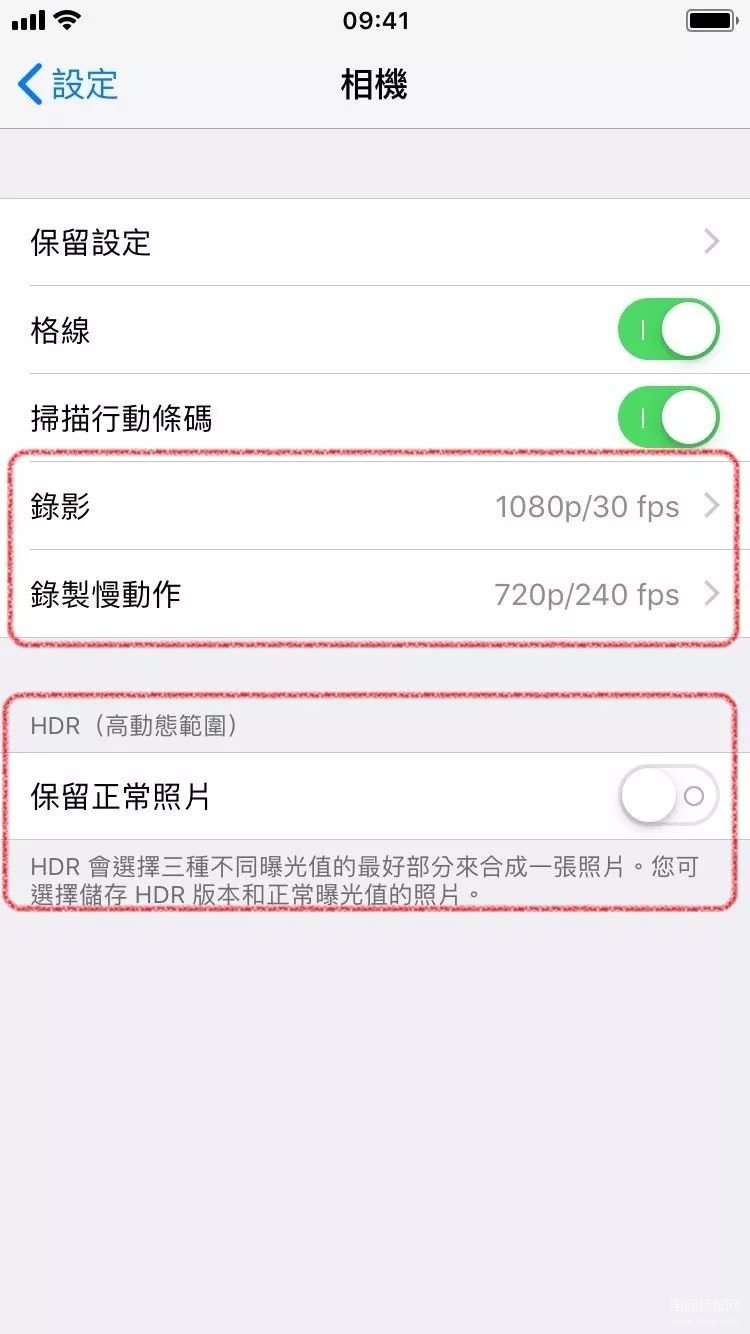Disable 掃描行動條碼 toggle
Viewport: 750px width, 1334px height.
tap(669, 417)
